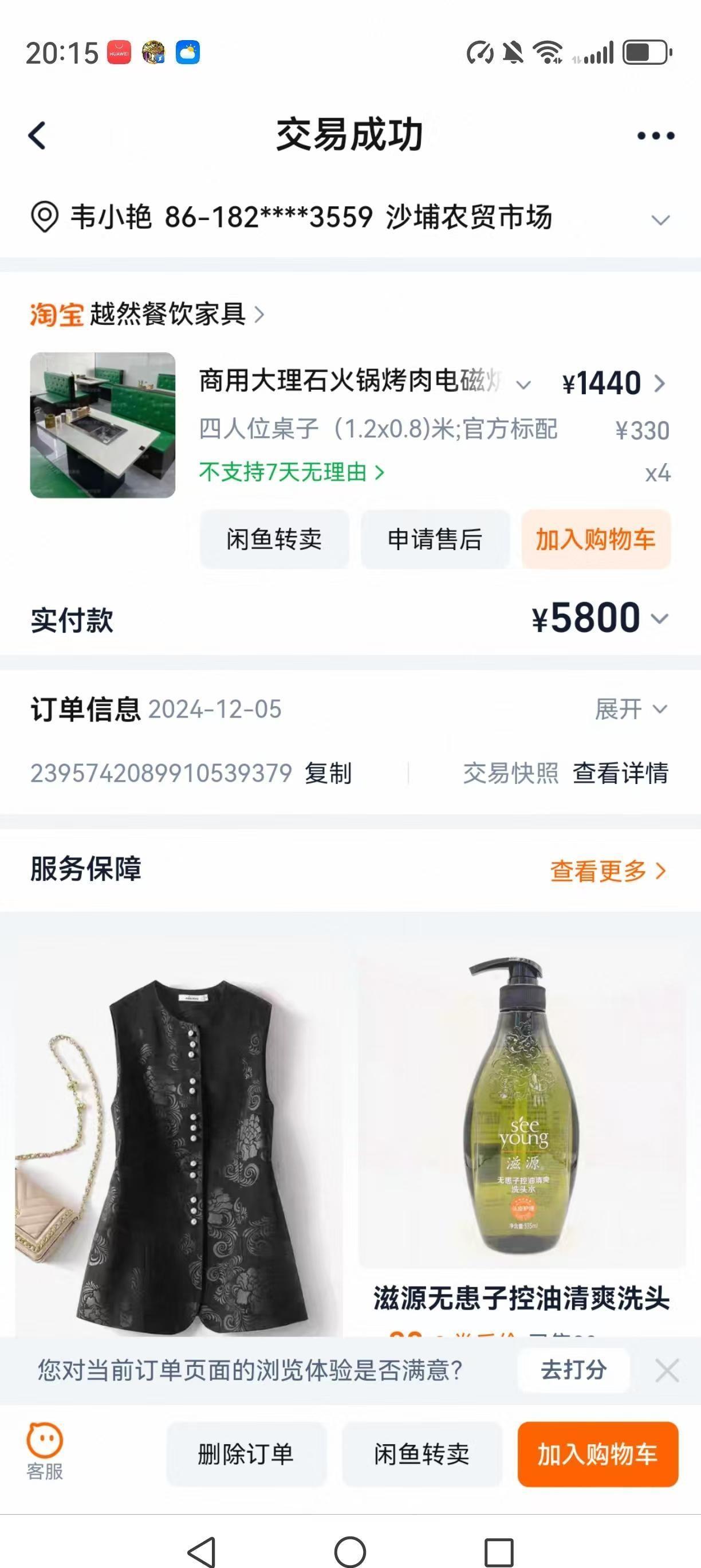Image resolution: width=701 pixels, height=1568 pixels.
Task: Open the three-dot overflow menu
Action: (655, 136)
